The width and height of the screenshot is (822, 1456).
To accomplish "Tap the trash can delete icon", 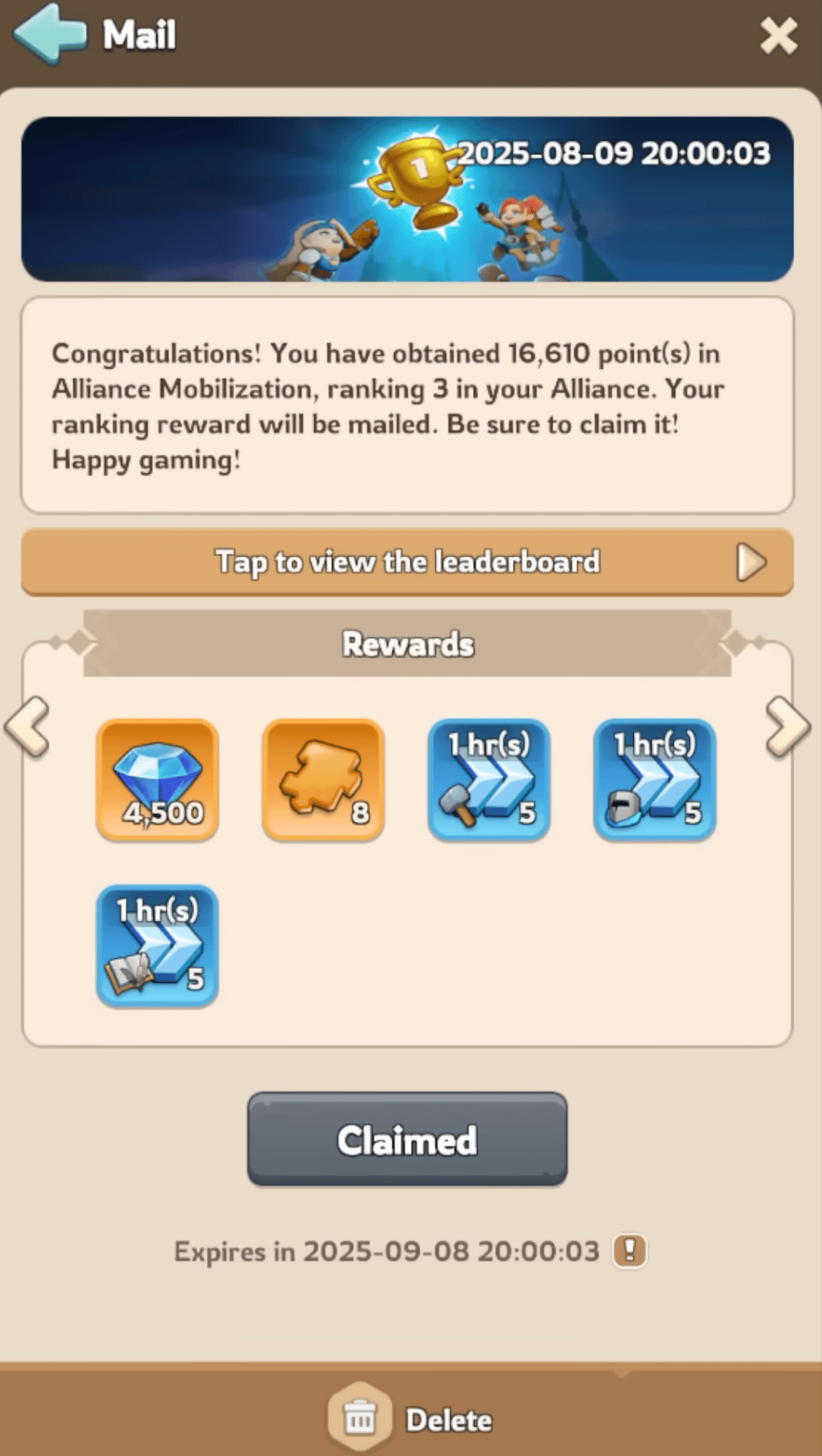I will click(358, 1417).
